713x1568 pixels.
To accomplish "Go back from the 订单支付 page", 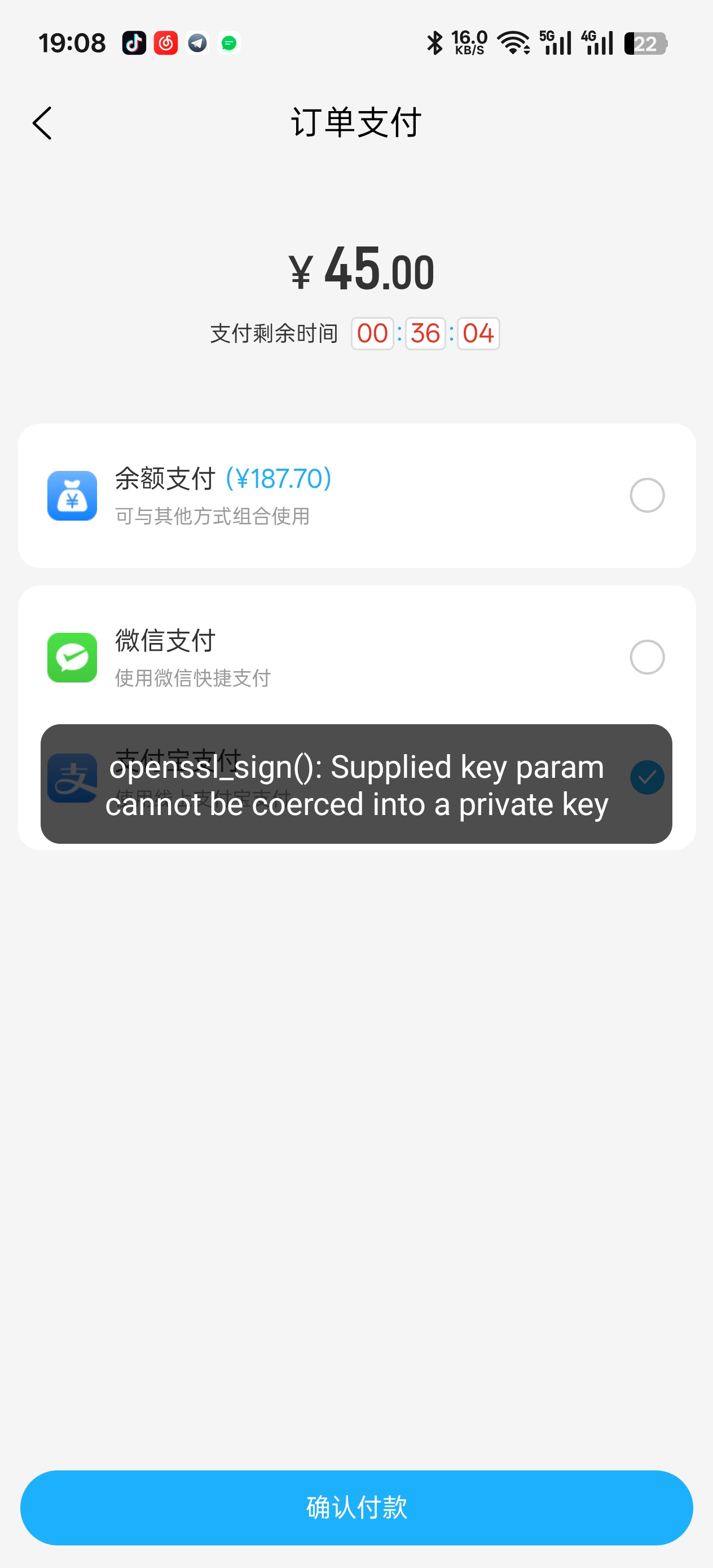I will pyautogui.click(x=42, y=124).
